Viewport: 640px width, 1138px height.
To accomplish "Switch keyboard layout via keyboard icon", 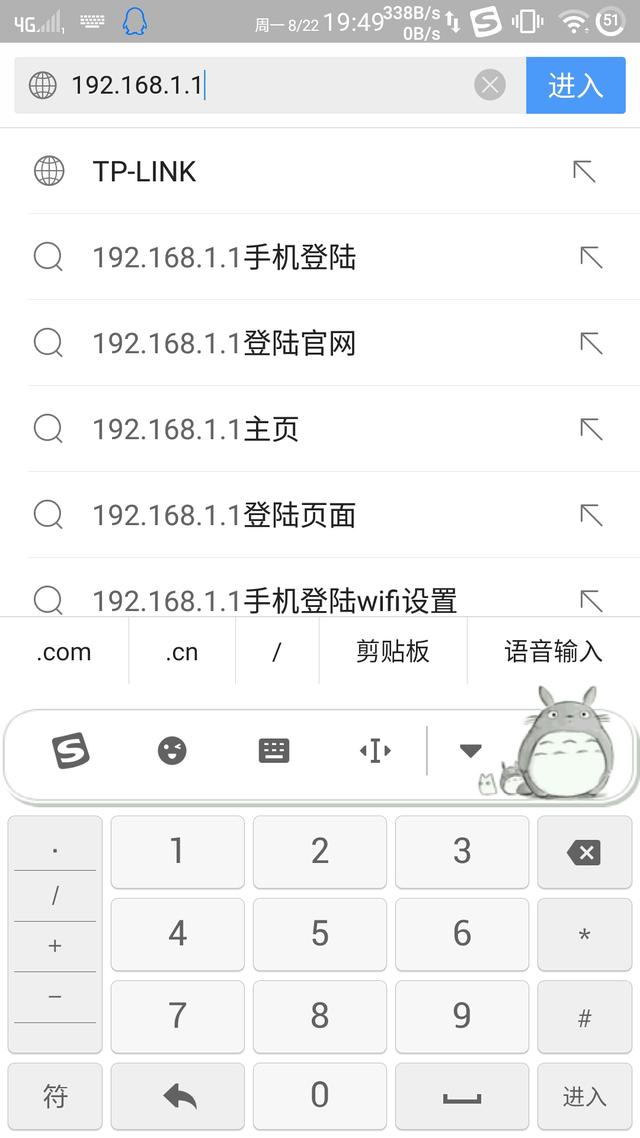I will (x=273, y=750).
